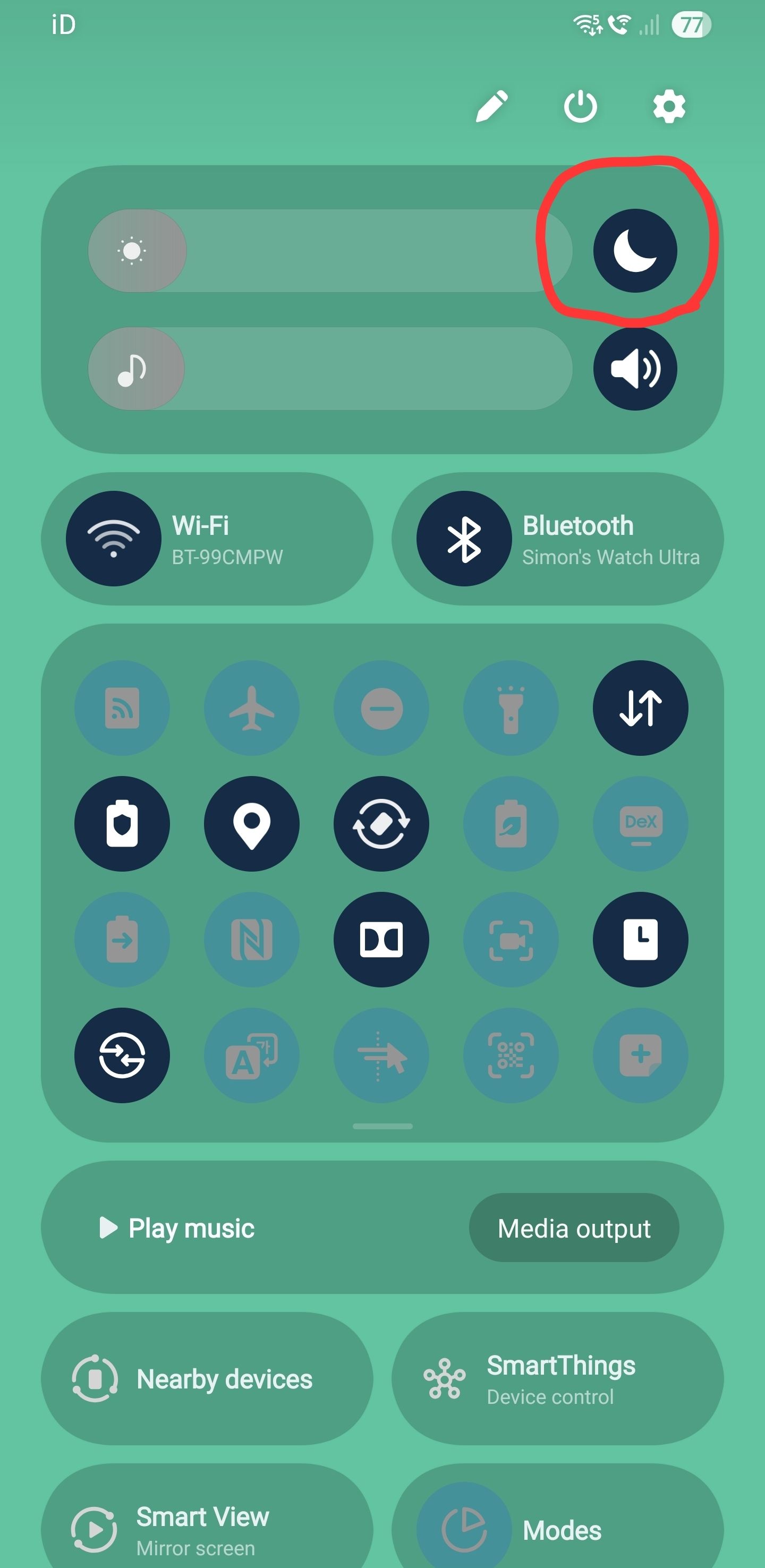The image size is (765, 1568).
Task: Open Settings from the gear icon
Action: 668,106
